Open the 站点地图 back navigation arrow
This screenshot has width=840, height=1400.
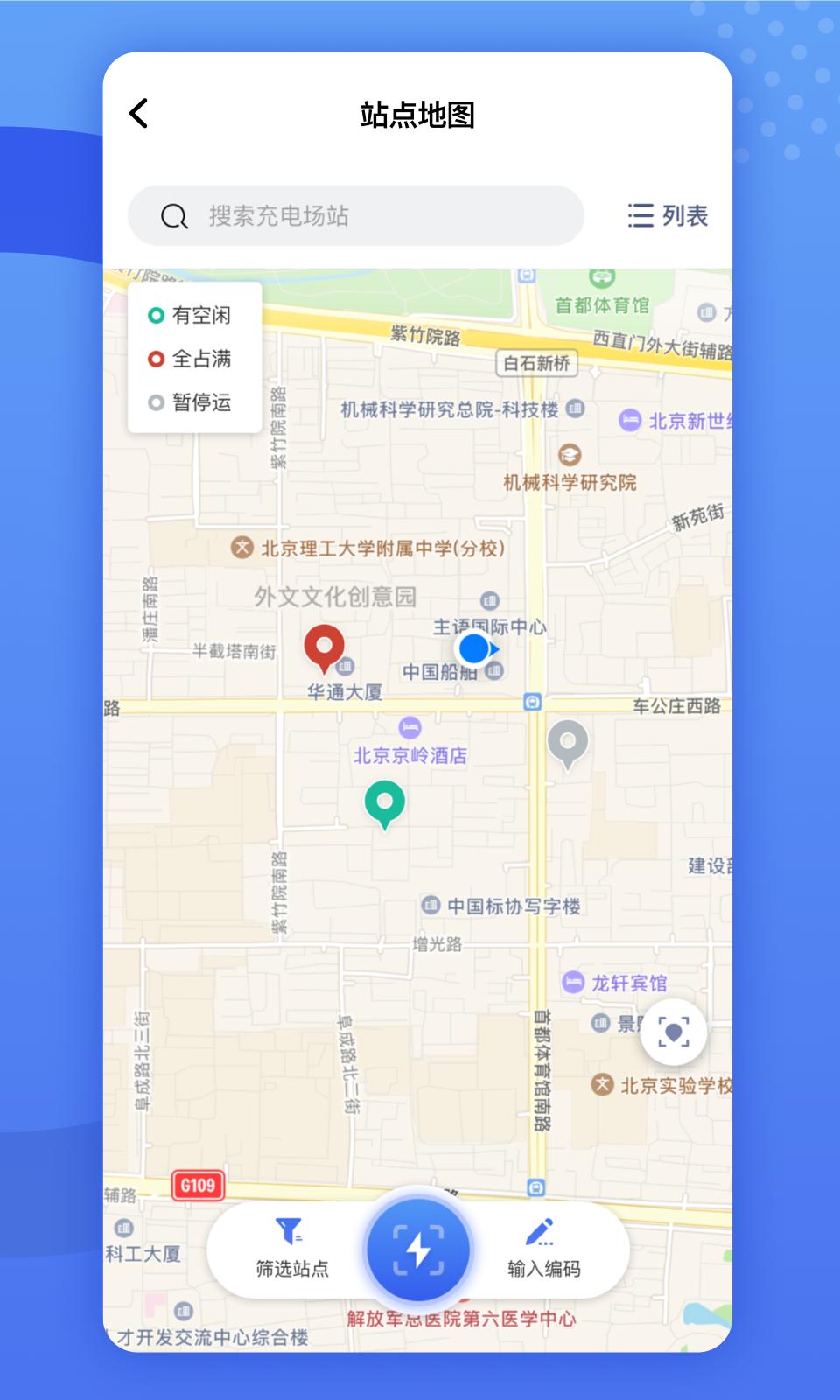(x=137, y=113)
